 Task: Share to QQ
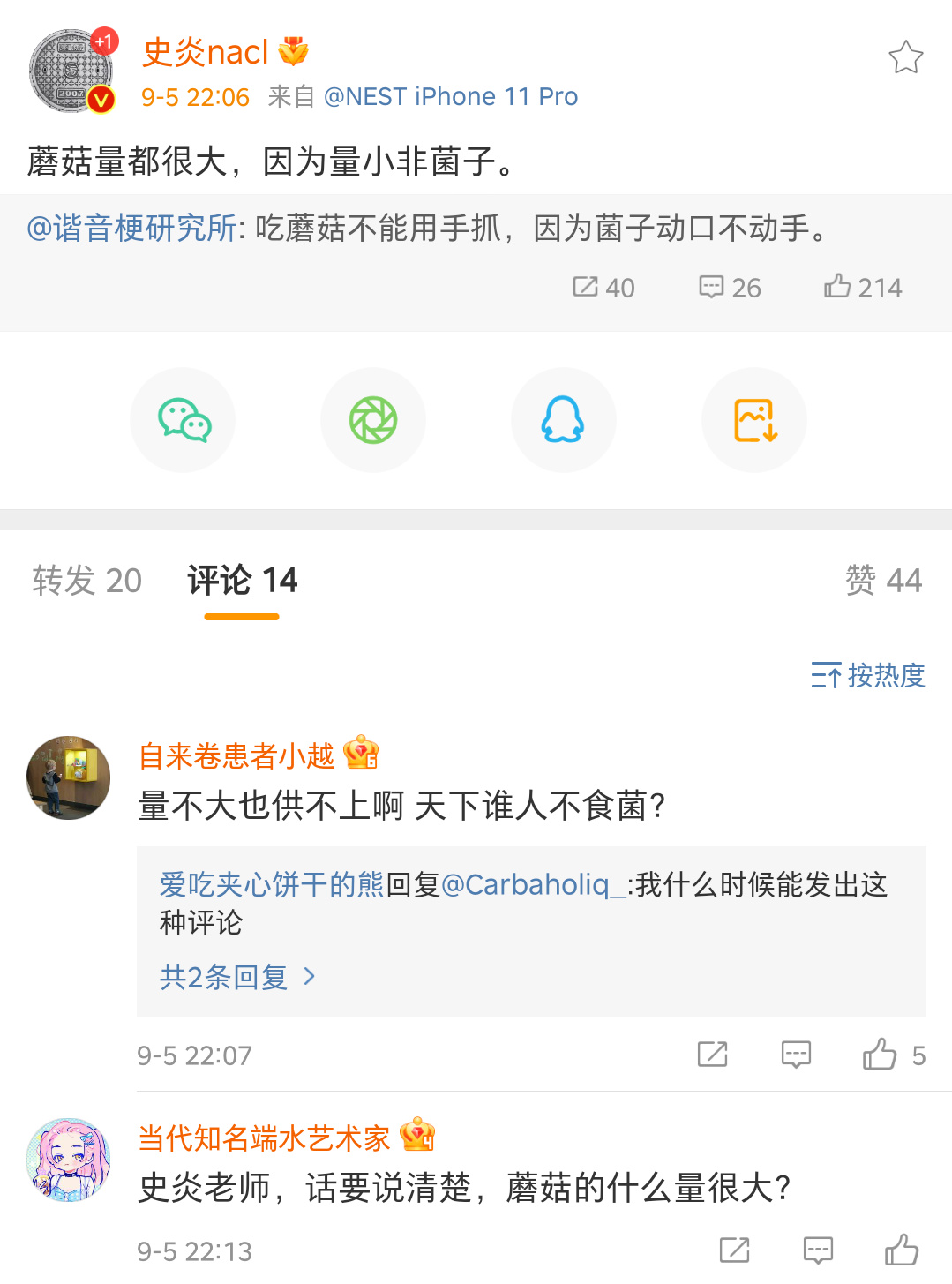click(563, 420)
